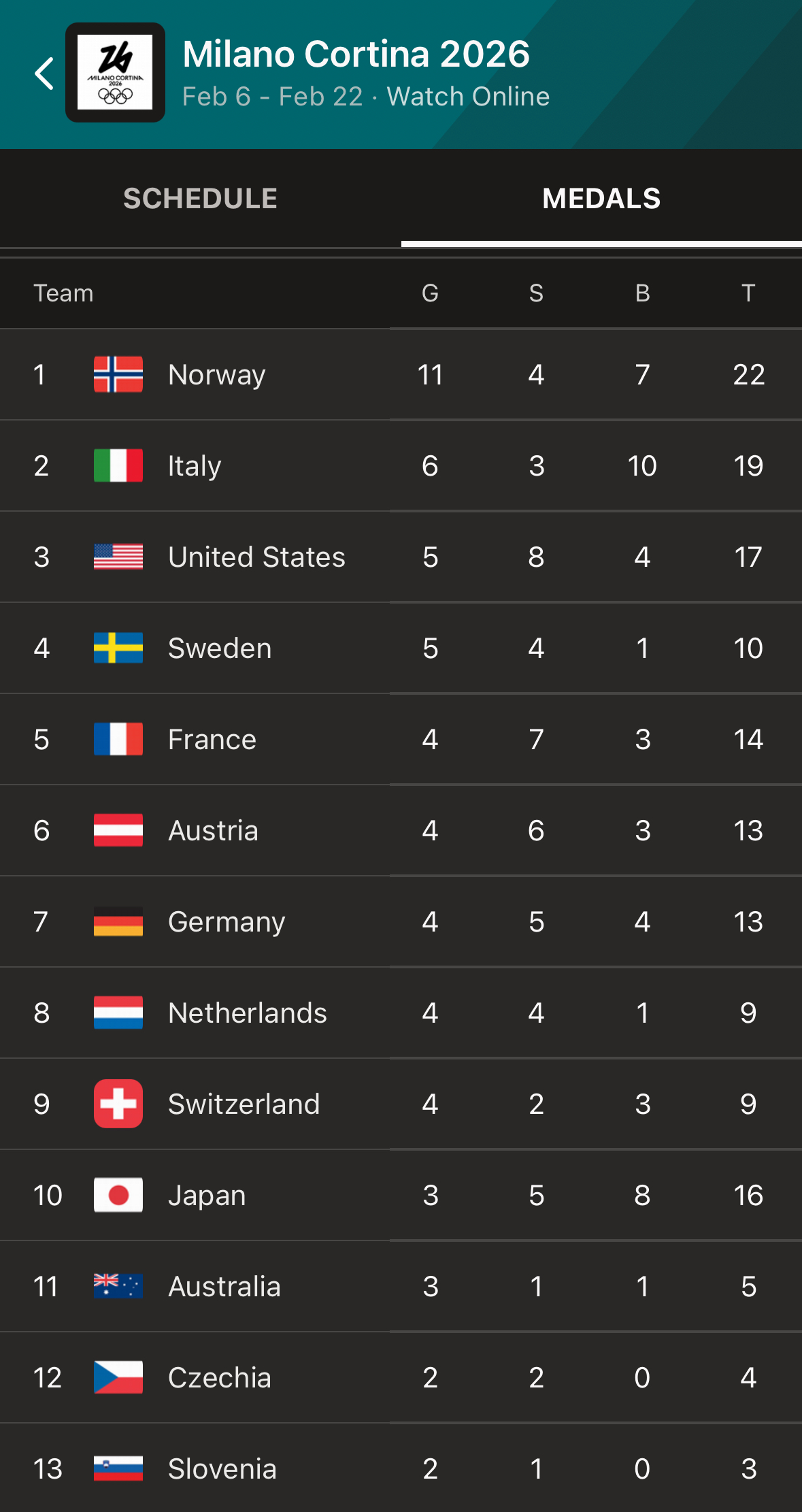Go back using the back arrow

(x=44, y=73)
